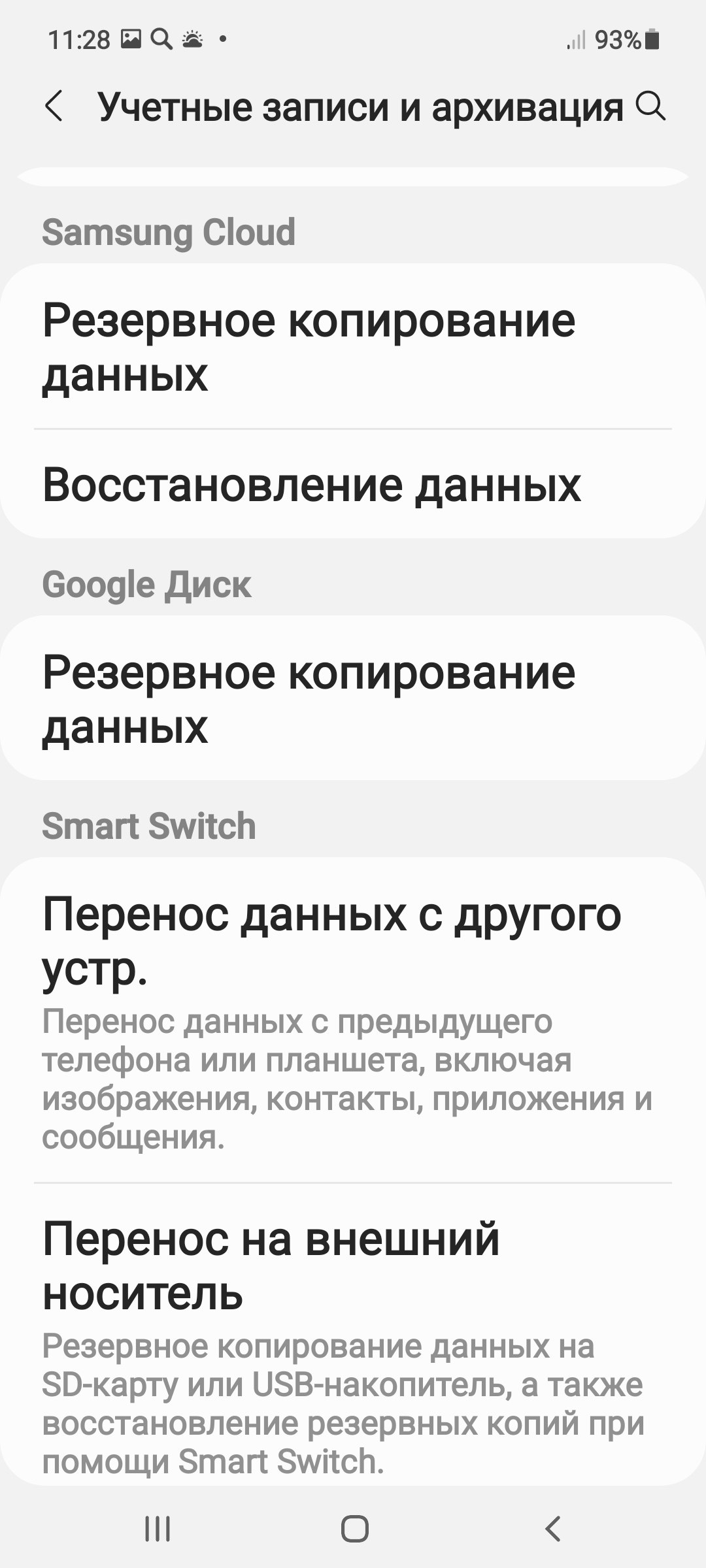Open Google Диск Резервное копирование данных
This screenshot has height=1568, width=706.
pos(353,698)
